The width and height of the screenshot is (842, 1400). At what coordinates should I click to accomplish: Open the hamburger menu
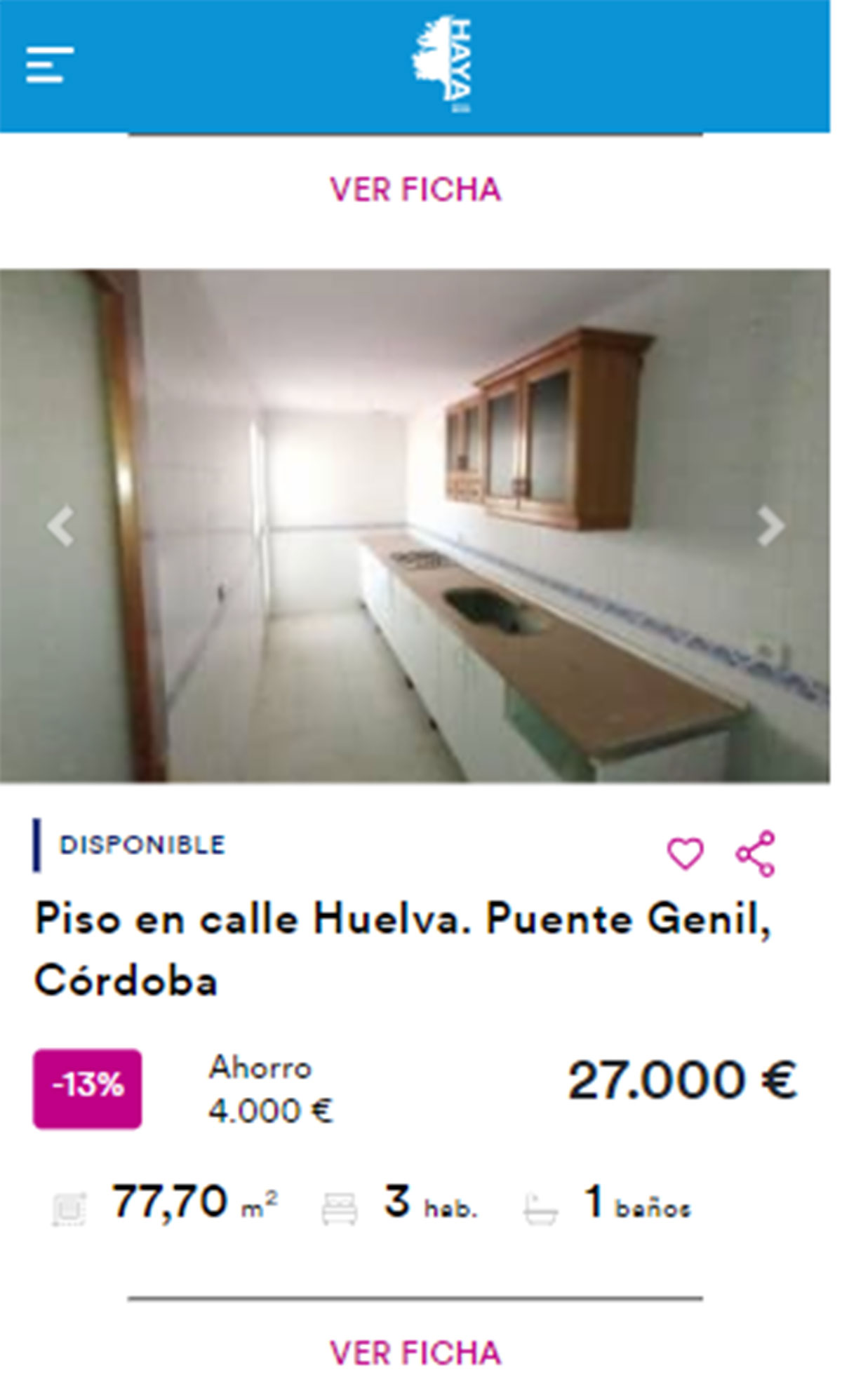pyautogui.click(x=49, y=65)
